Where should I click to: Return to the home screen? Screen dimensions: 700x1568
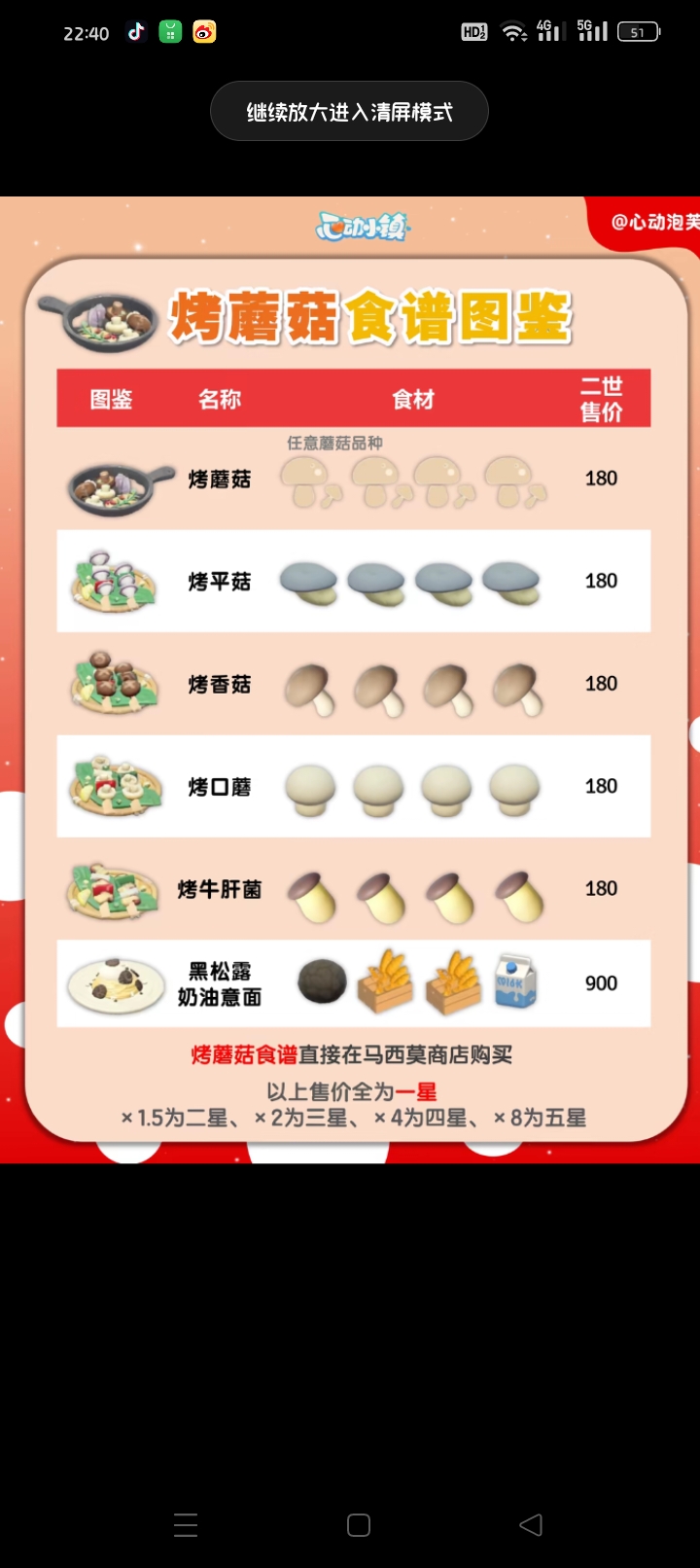coord(359,1524)
